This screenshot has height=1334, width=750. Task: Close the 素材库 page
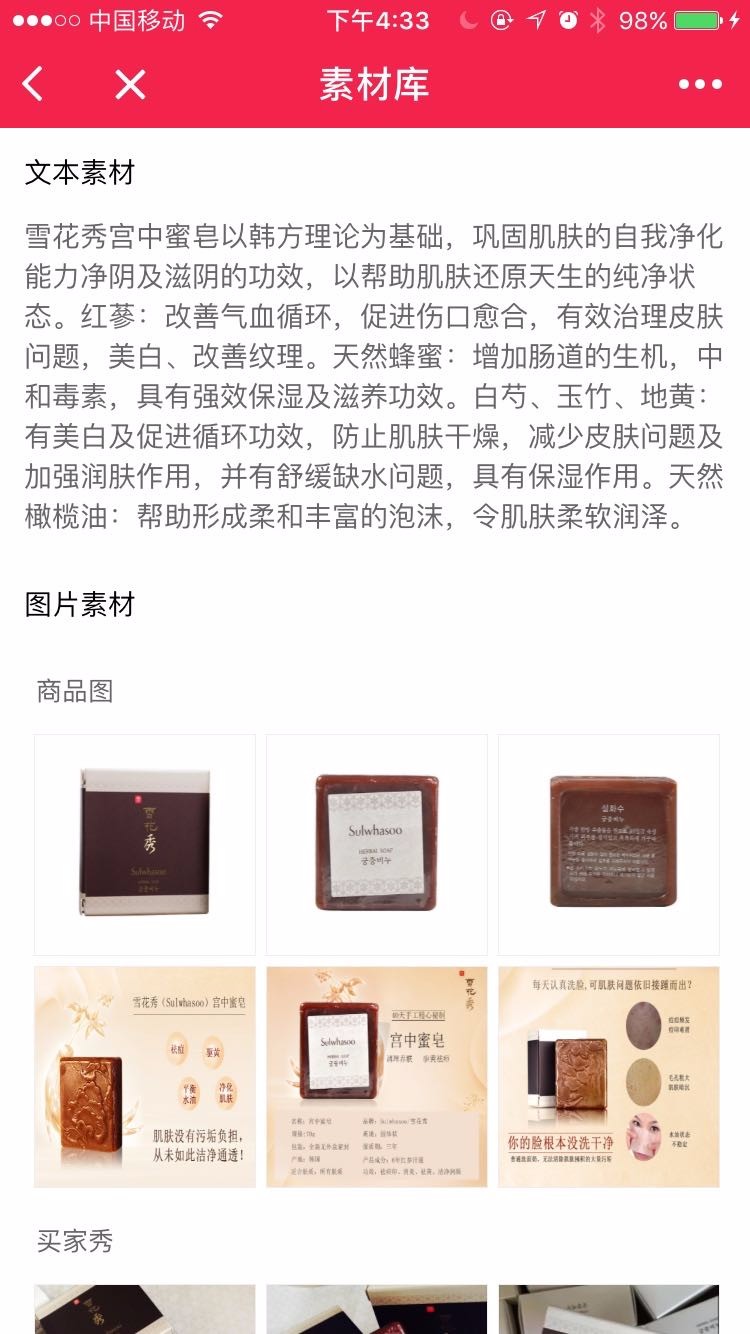(x=130, y=85)
